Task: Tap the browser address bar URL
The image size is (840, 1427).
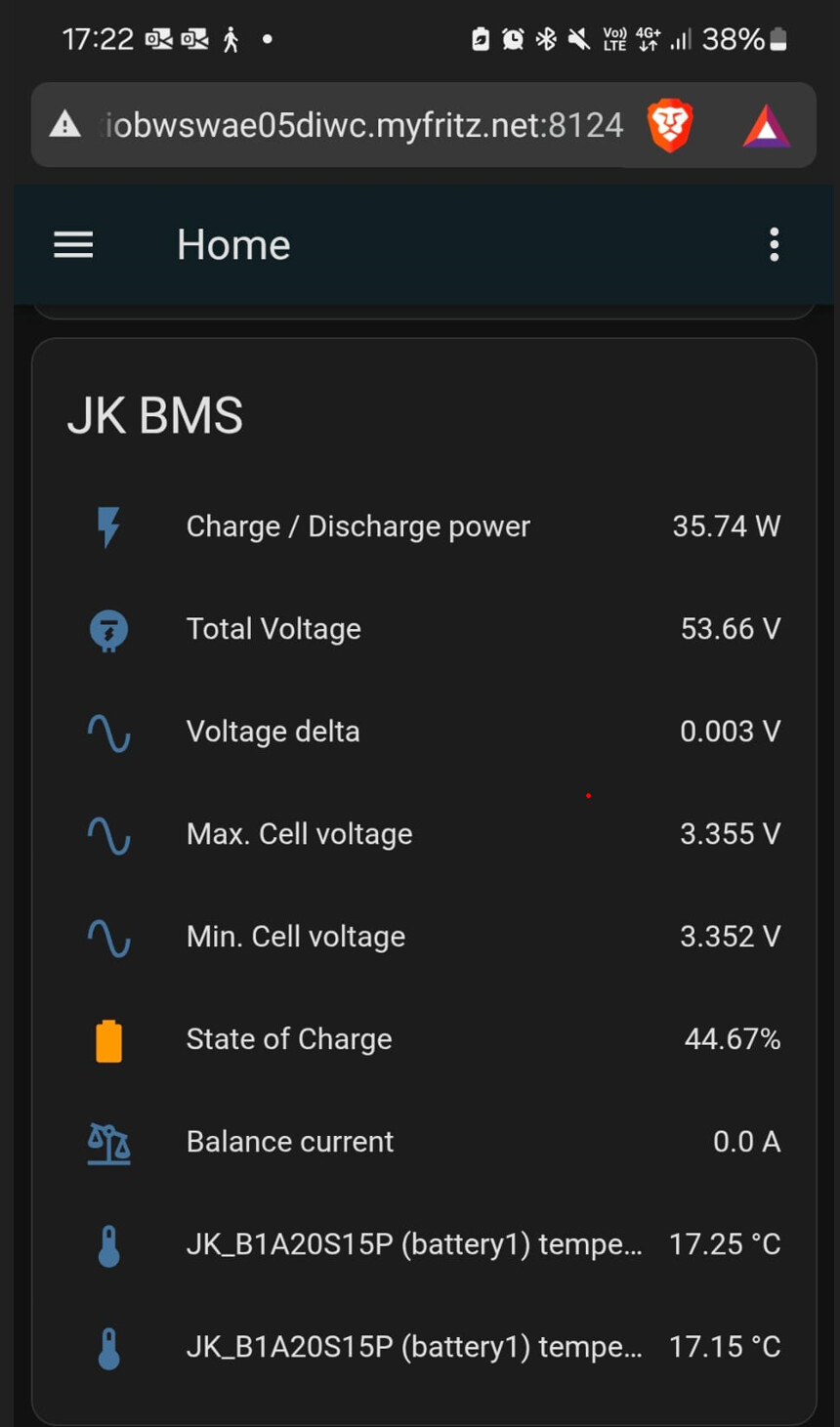Action: tap(363, 125)
